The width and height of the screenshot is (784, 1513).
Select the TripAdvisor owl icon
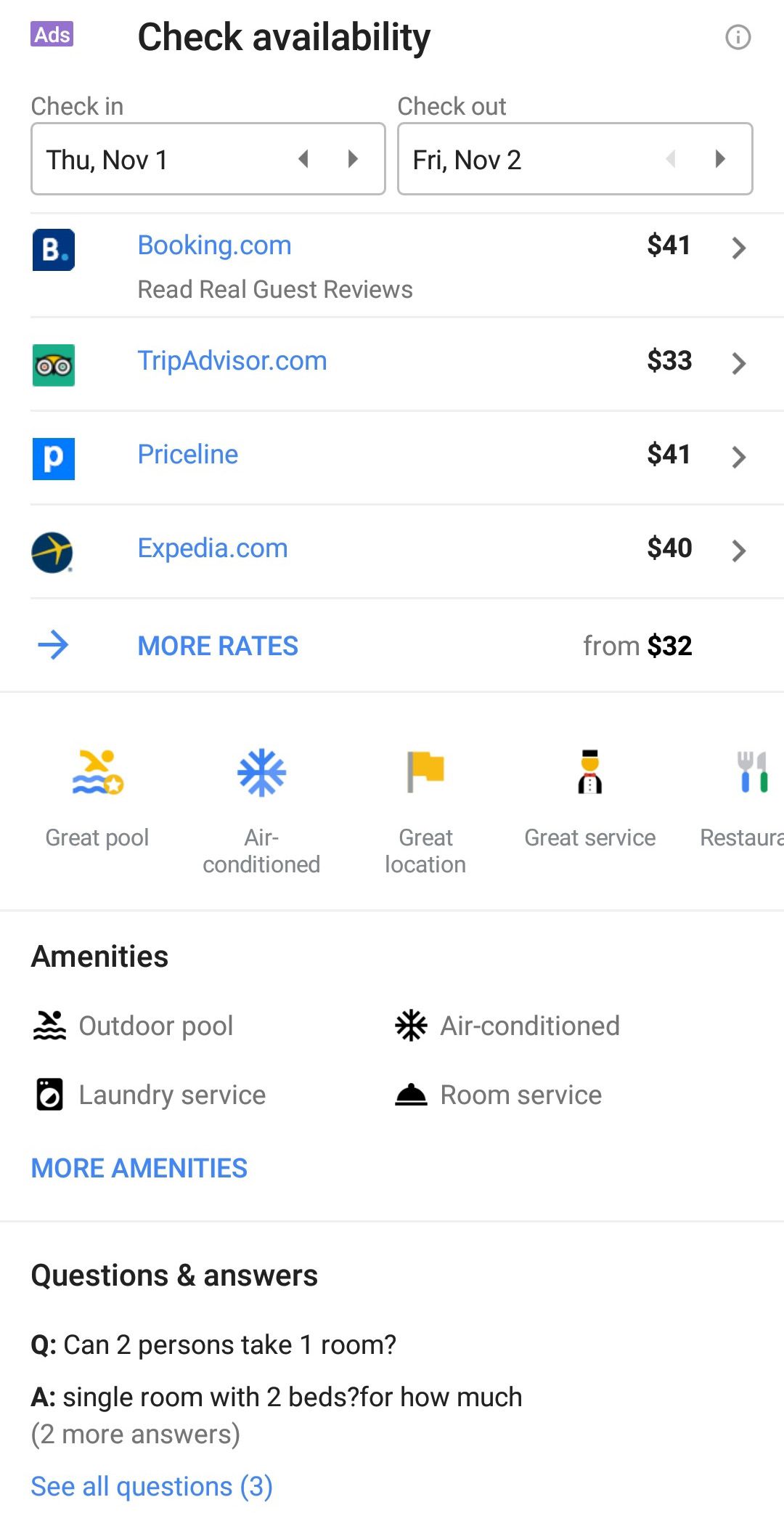54,365
